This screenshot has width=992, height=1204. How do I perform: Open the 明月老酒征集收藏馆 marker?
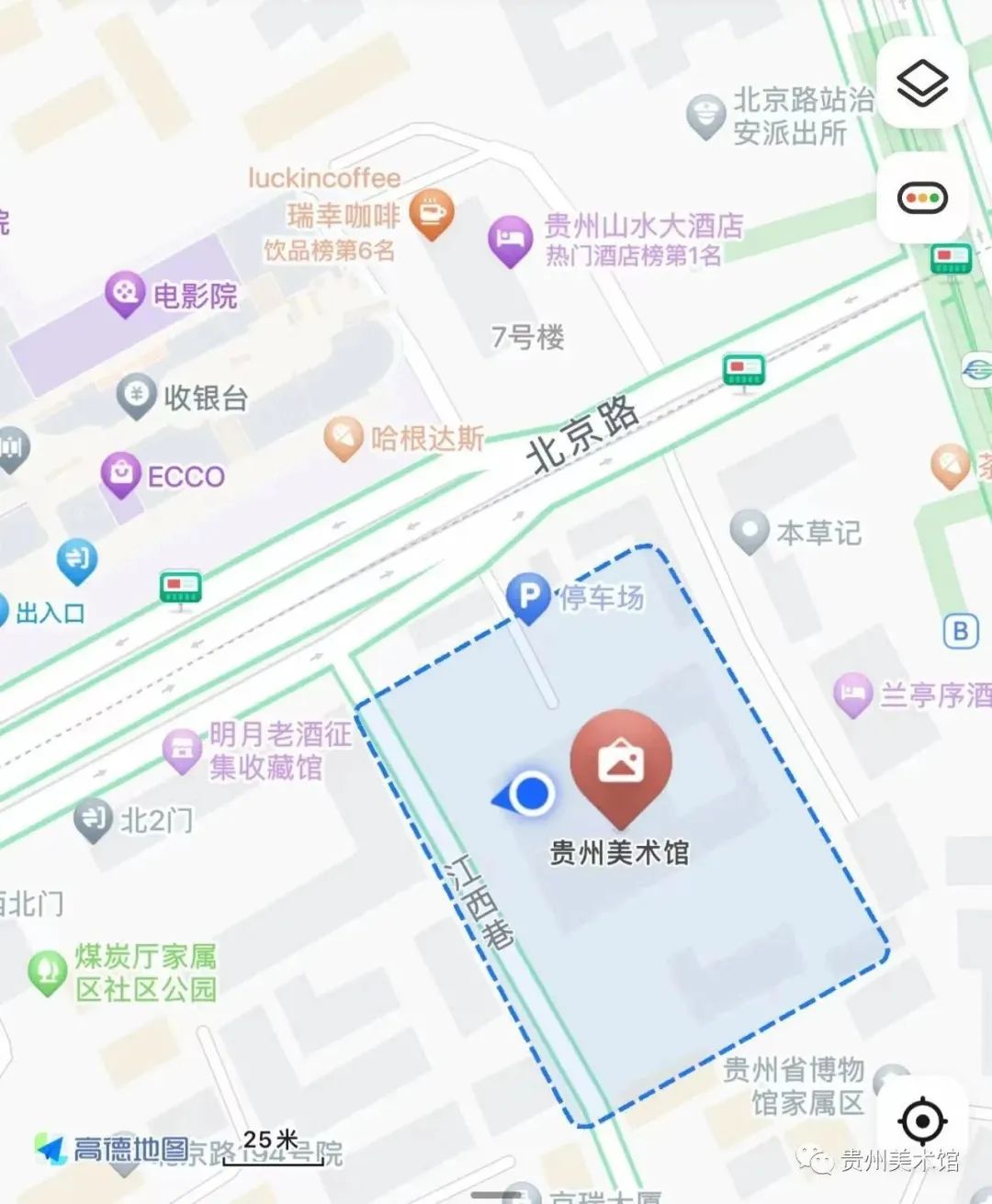point(182,750)
